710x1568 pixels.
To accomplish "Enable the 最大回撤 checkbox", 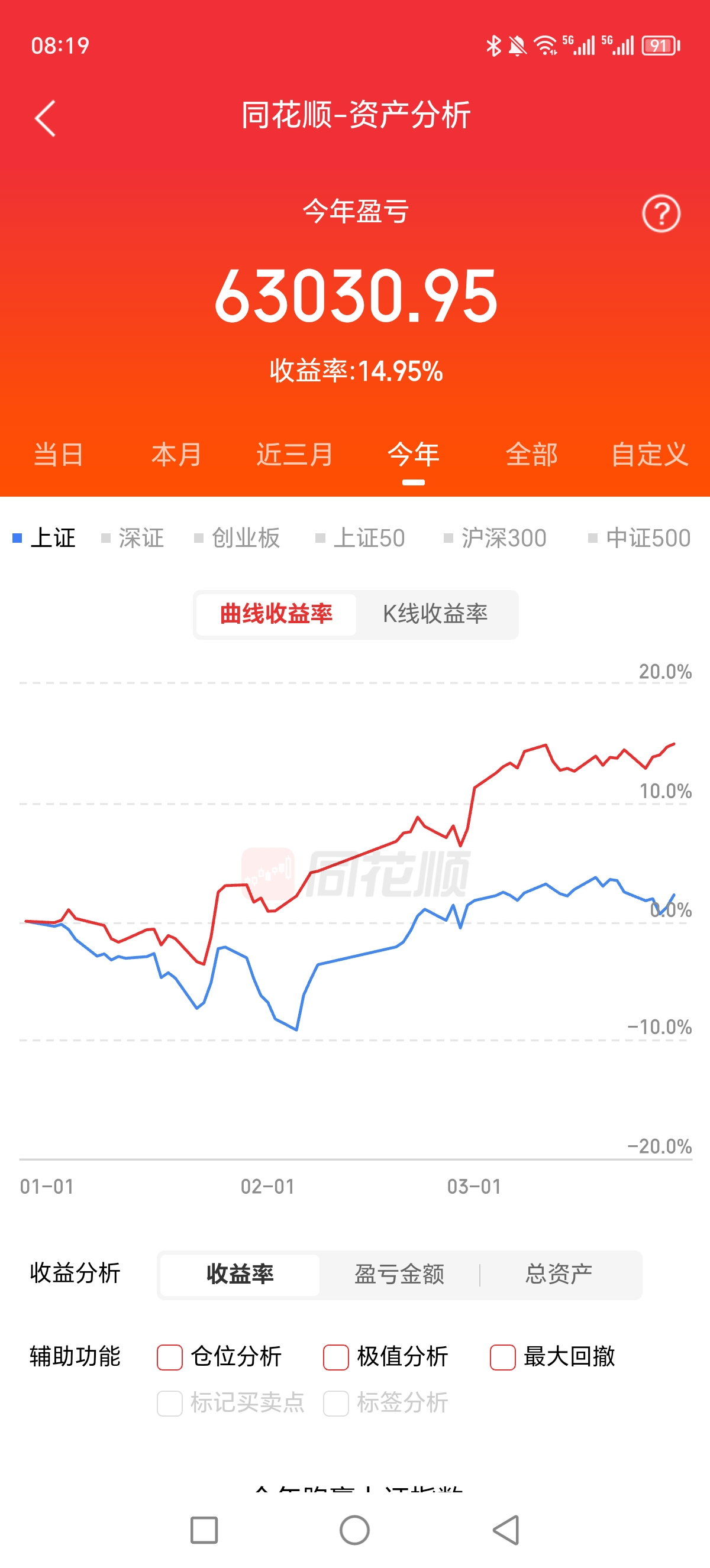I will point(503,1358).
